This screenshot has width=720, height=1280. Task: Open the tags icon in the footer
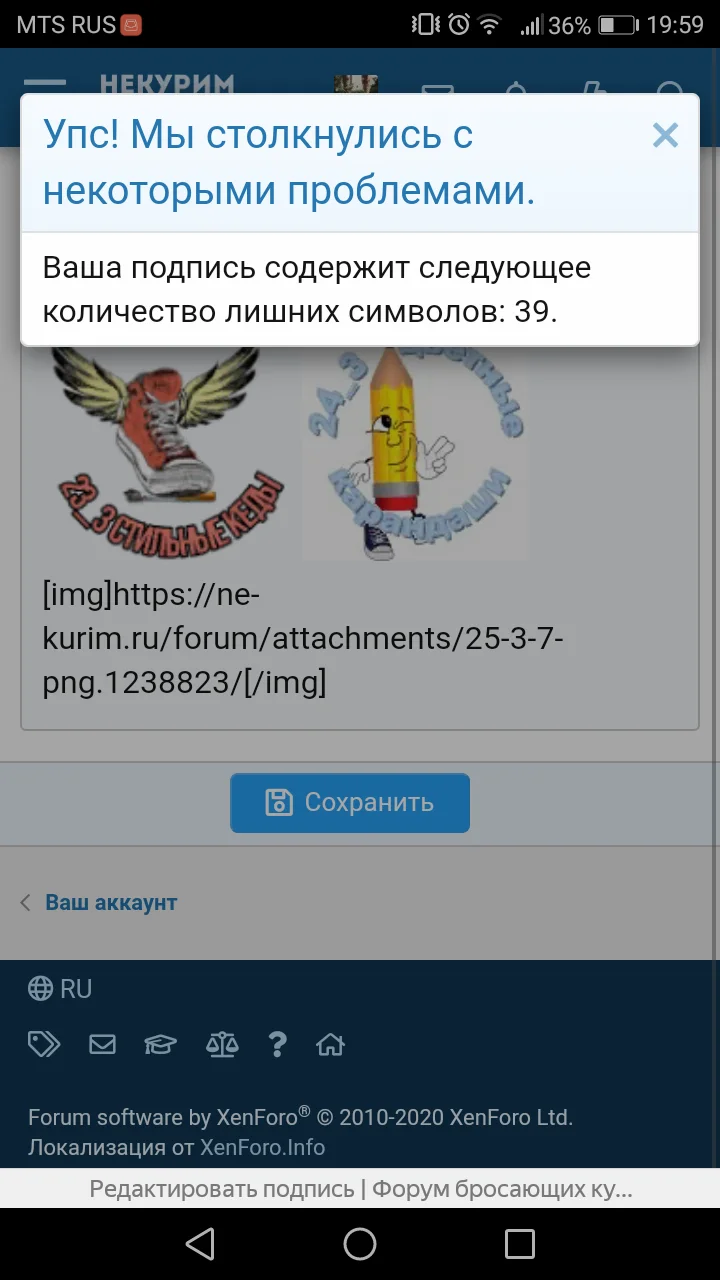pyautogui.click(x=44, y=1044)
